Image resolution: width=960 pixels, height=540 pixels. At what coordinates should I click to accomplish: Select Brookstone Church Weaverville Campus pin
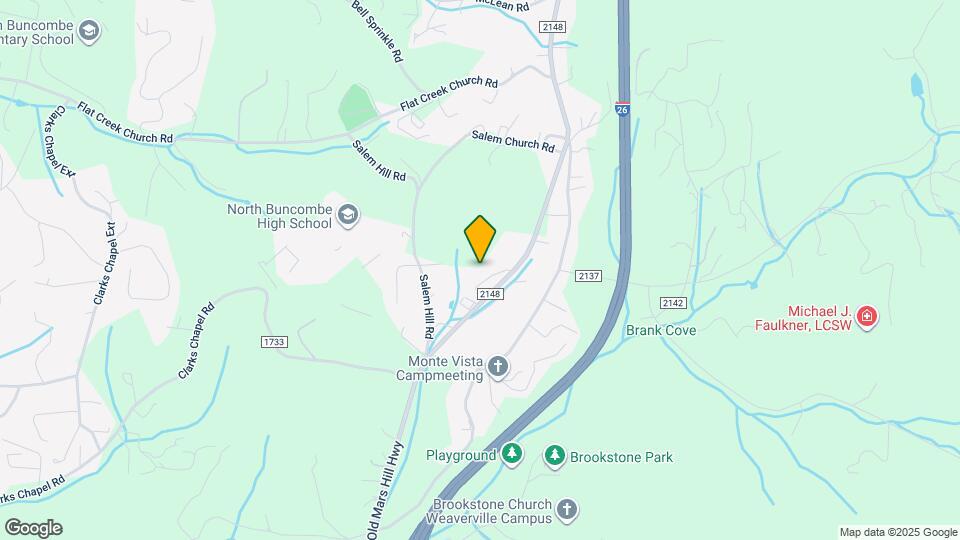click(568, 510)
